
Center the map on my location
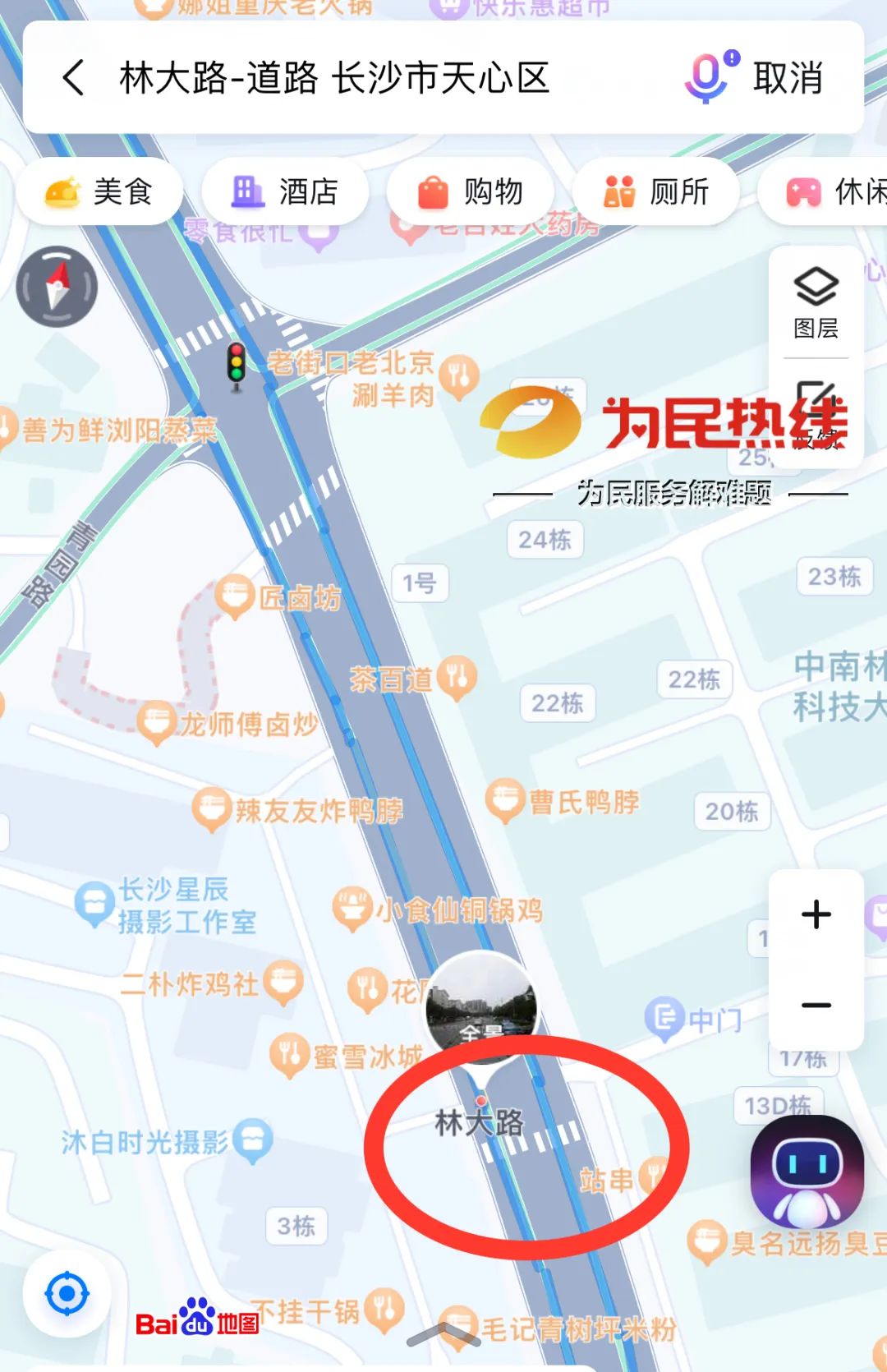[x=67, y=1294]
